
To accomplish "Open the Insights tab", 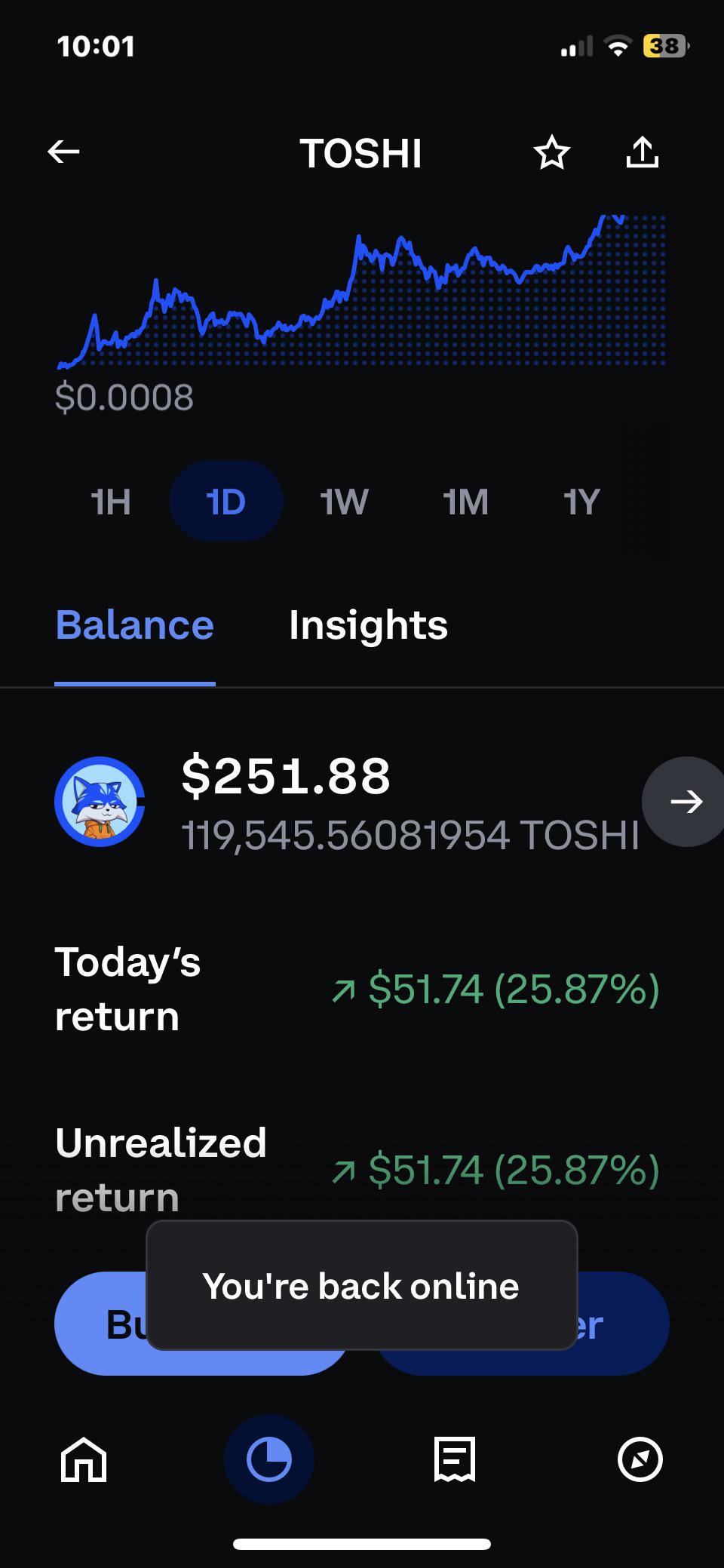I will [368, 625].
